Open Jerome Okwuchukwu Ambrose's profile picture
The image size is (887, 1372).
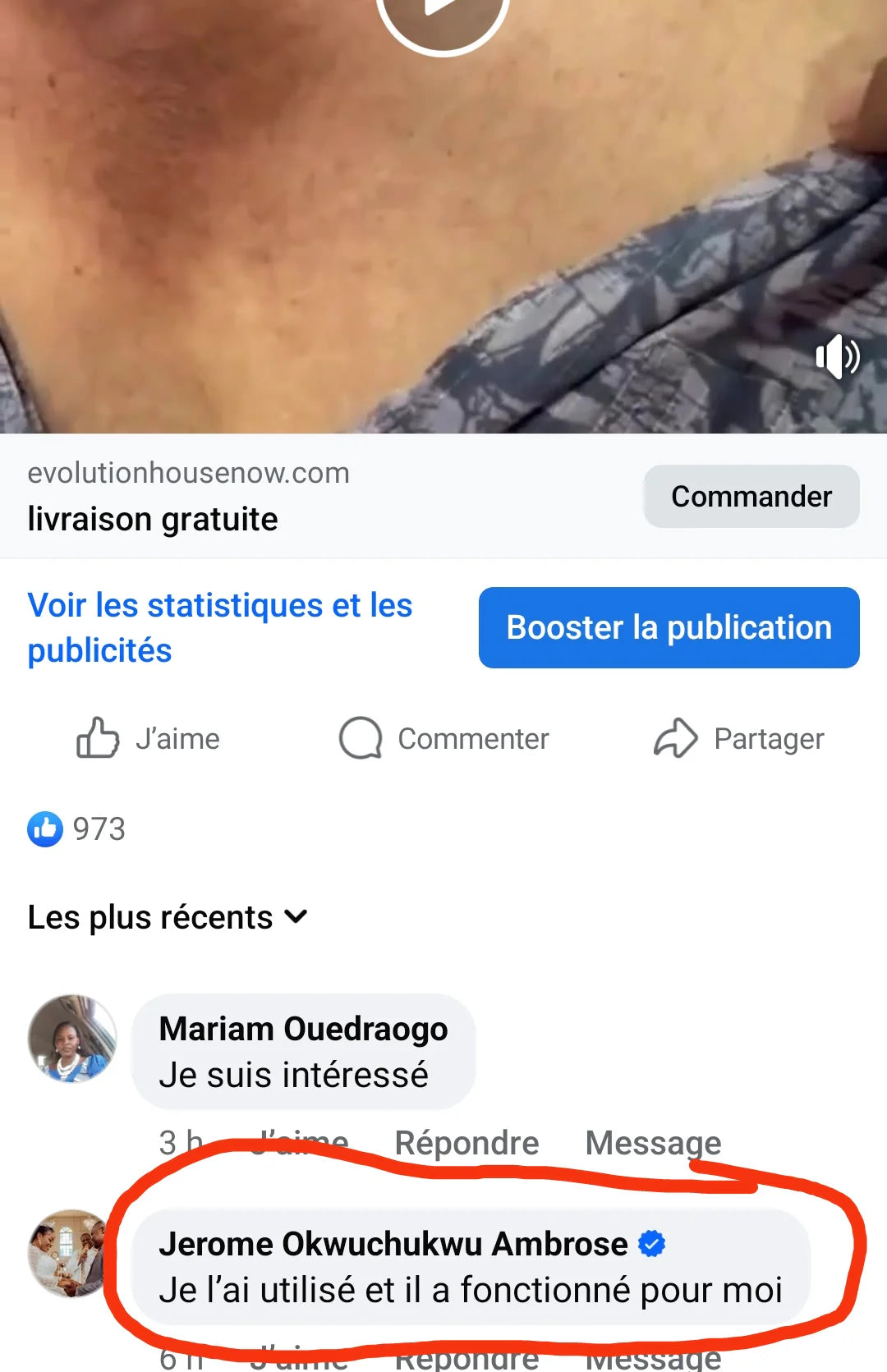tap(69, 1253)
